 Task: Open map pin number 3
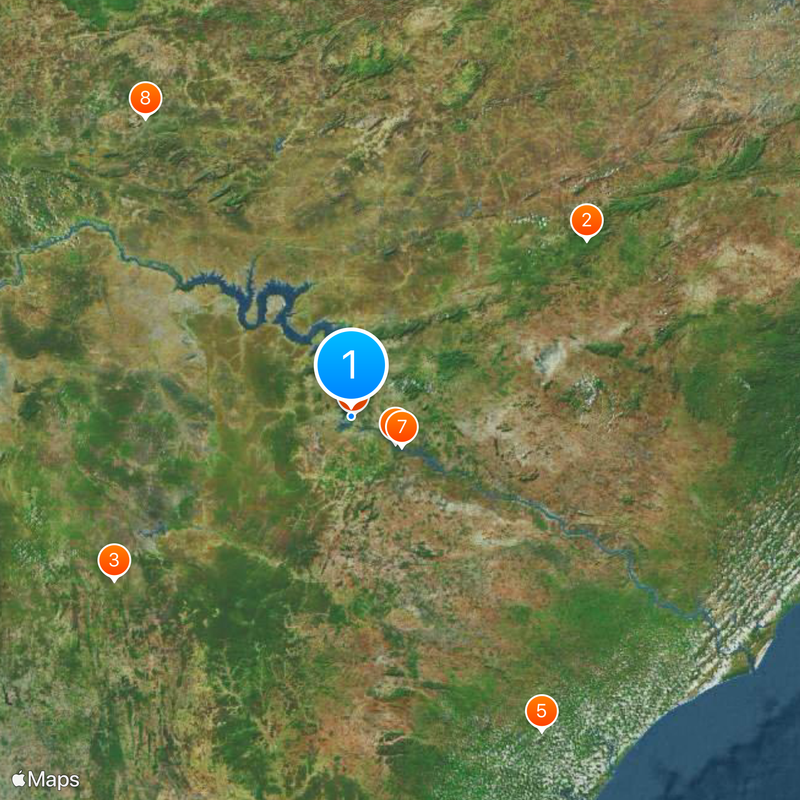click(x=114, y=561)
